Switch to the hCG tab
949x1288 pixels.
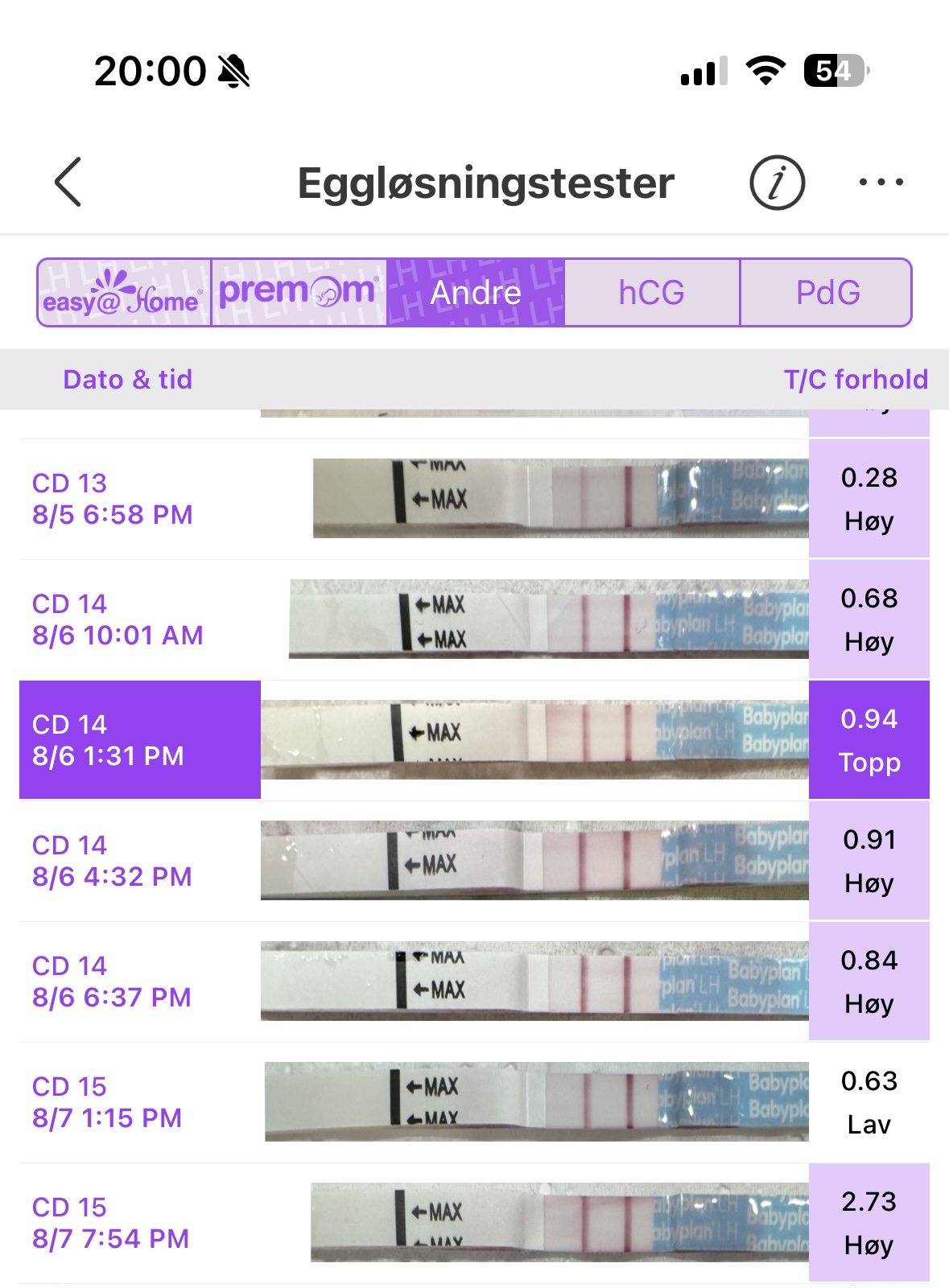click(651, 293)
